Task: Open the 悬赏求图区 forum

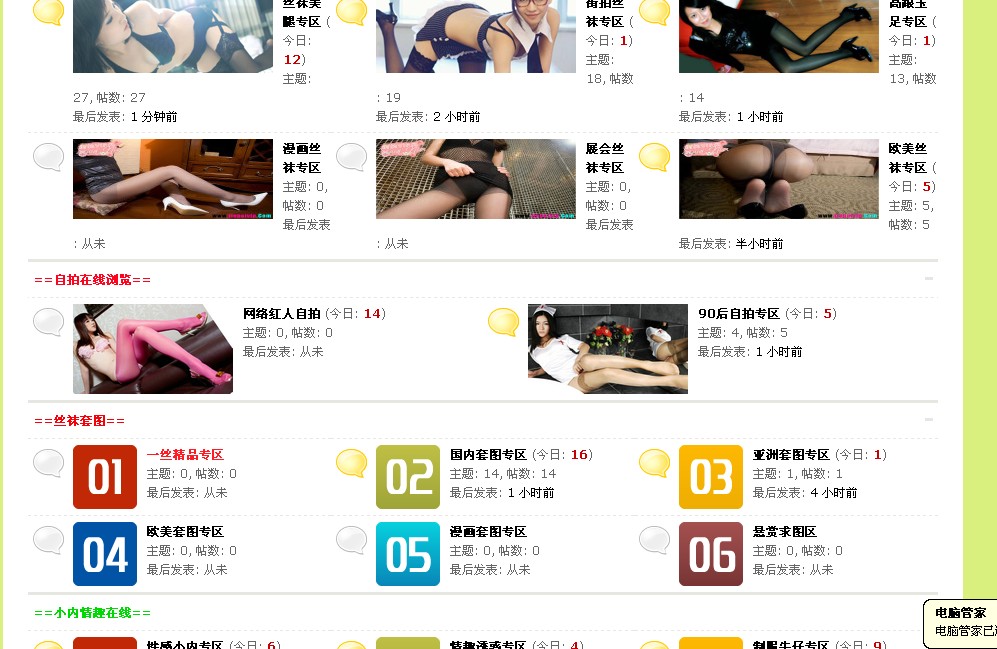Action: [785, 532]
